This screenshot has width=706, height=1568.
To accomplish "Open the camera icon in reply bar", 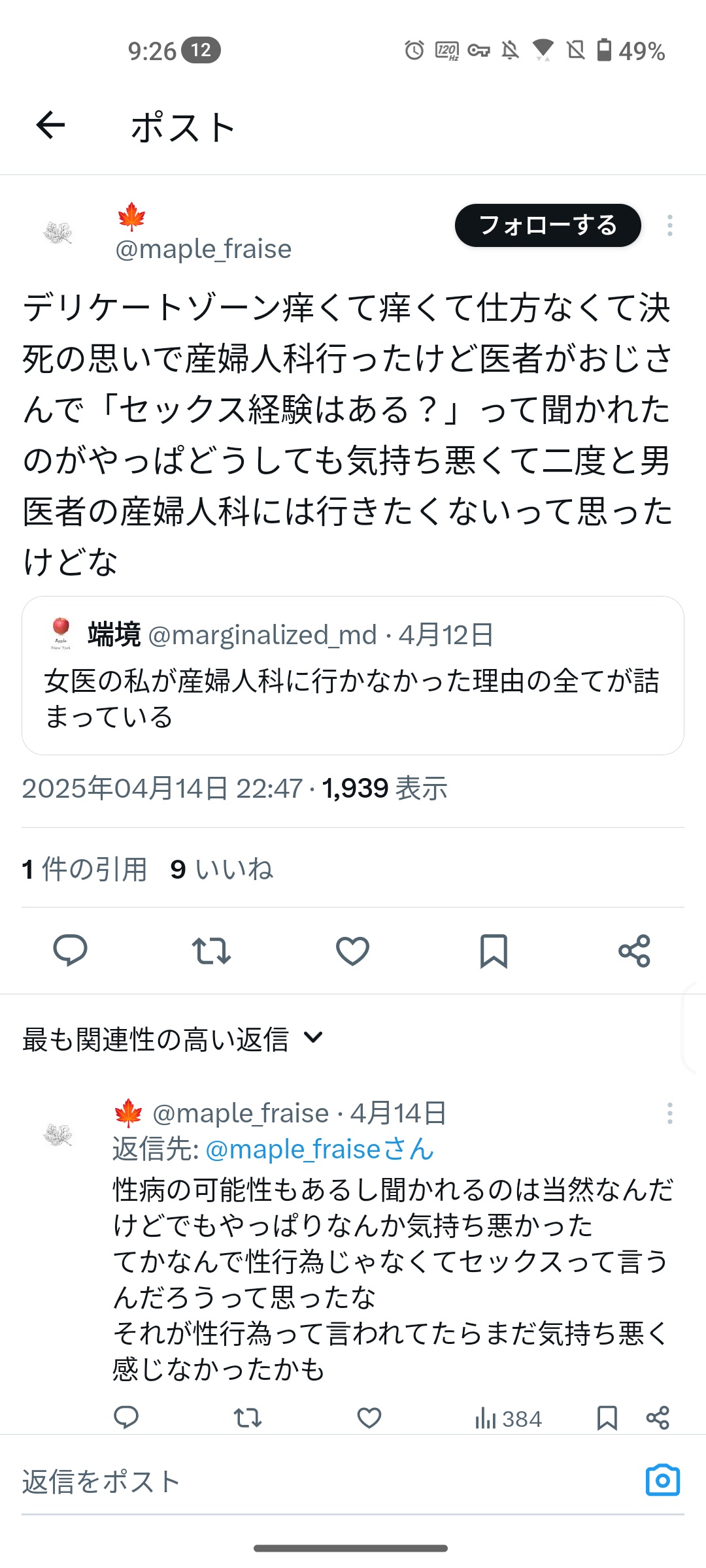I will [x=662, y=1480].
